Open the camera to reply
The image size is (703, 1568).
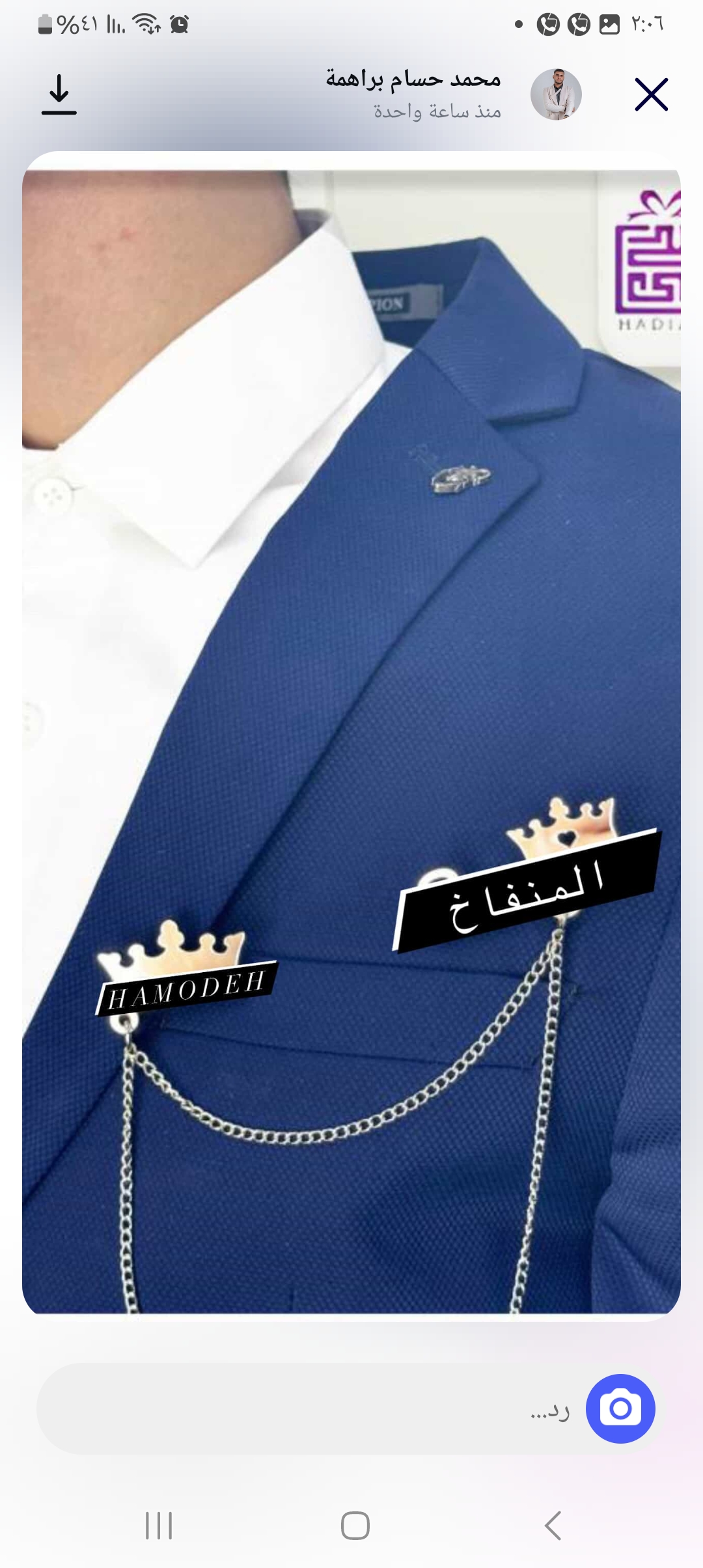click(x=620, y=1409)
